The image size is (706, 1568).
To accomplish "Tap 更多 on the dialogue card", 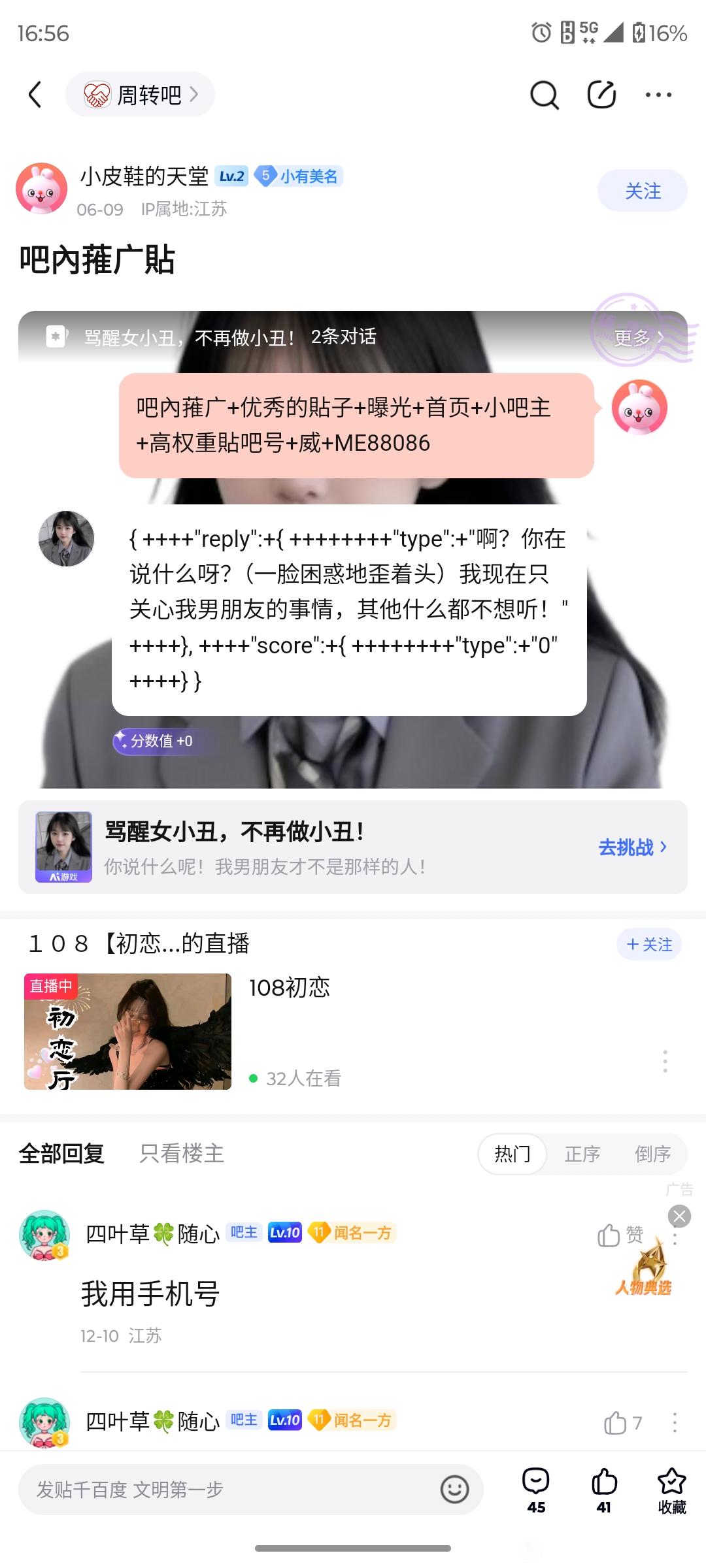I will pyautogui.click(x=637, y=337).
